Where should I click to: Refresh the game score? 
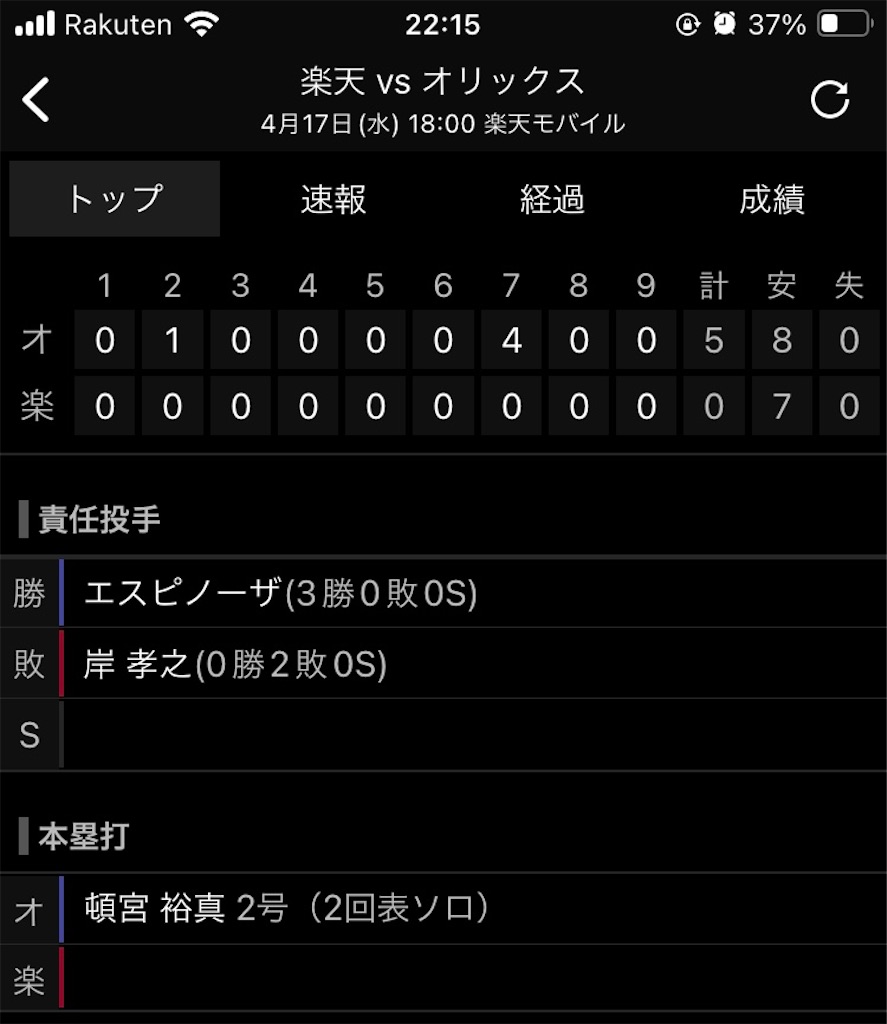coord(829,100)
